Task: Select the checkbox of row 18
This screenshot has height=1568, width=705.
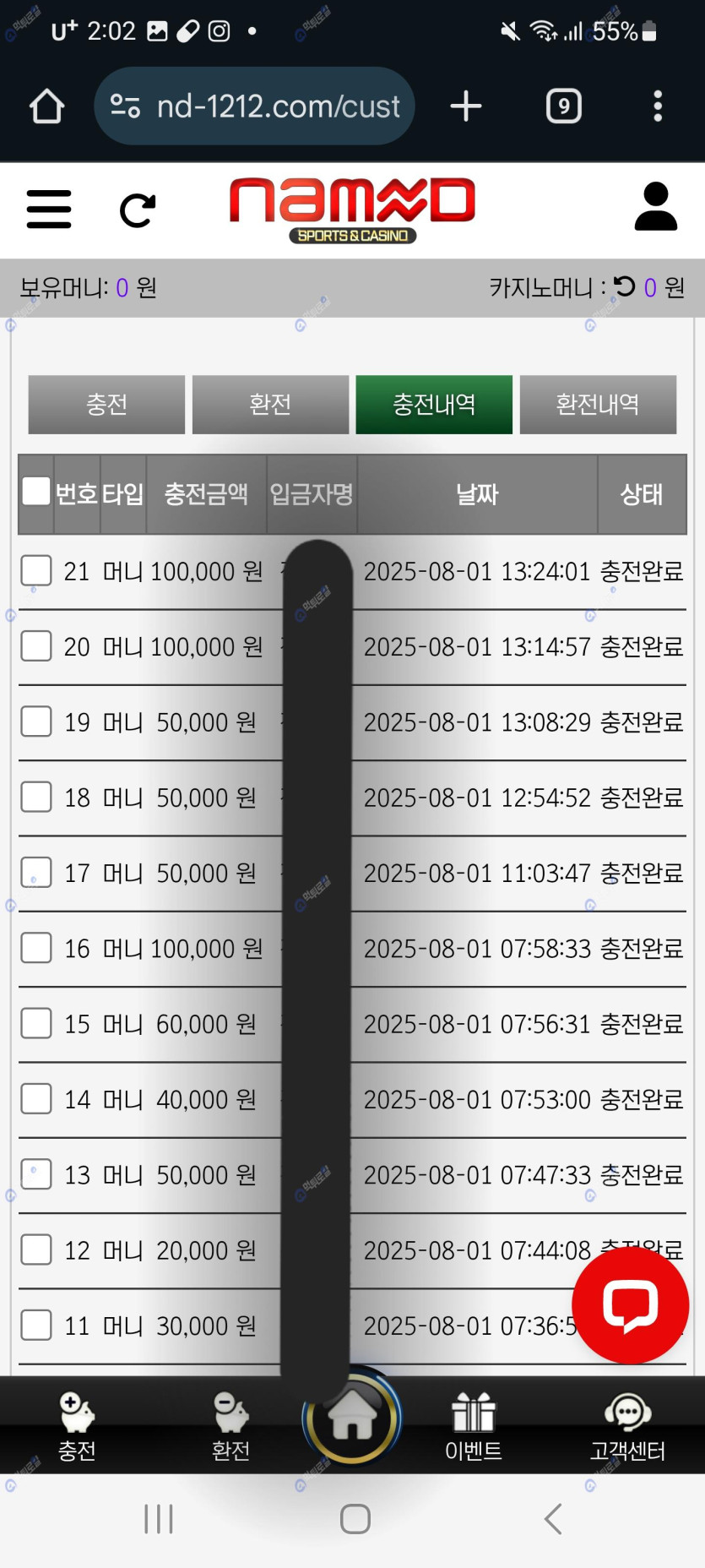Action: (36, 797)
